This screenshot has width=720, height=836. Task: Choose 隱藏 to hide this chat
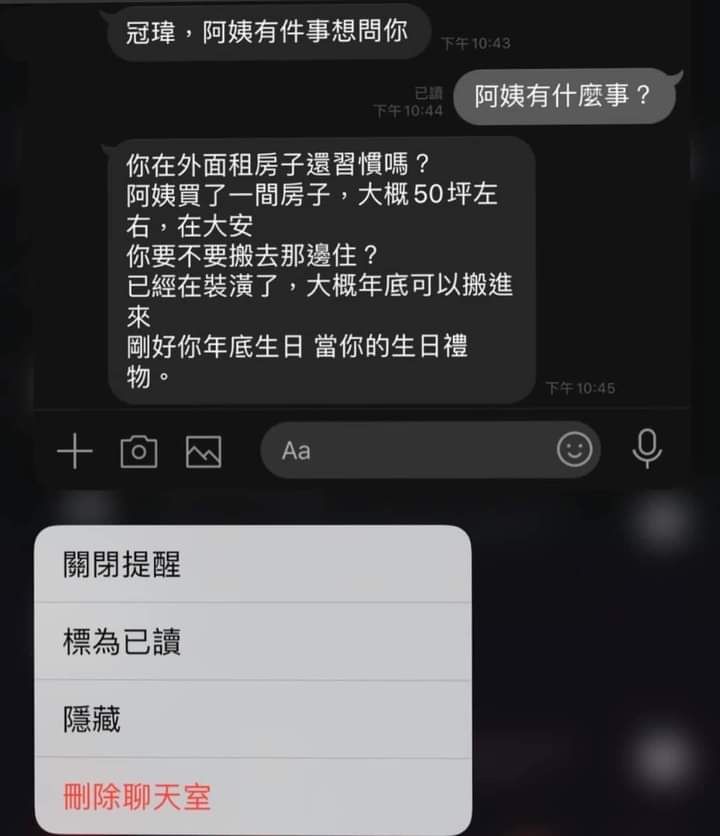(x=252, y=719)
